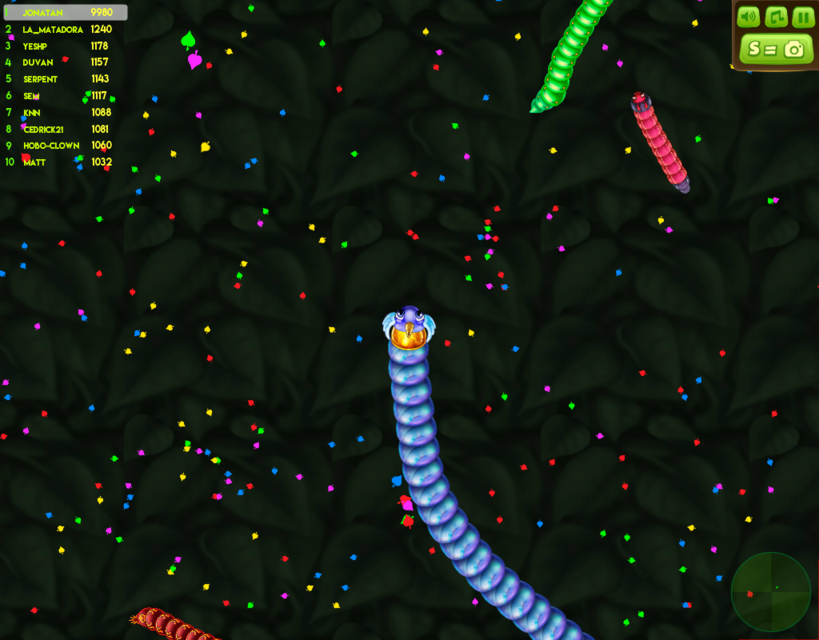Pause the game
Screen dimensions: 819x640
[x=803, y=17]
